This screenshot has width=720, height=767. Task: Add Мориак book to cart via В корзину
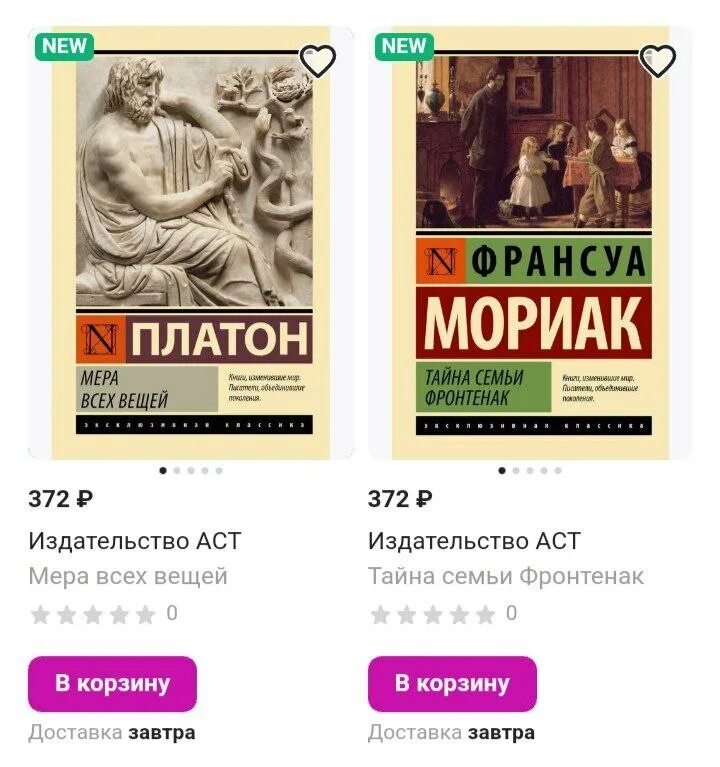tap(453, 683)
